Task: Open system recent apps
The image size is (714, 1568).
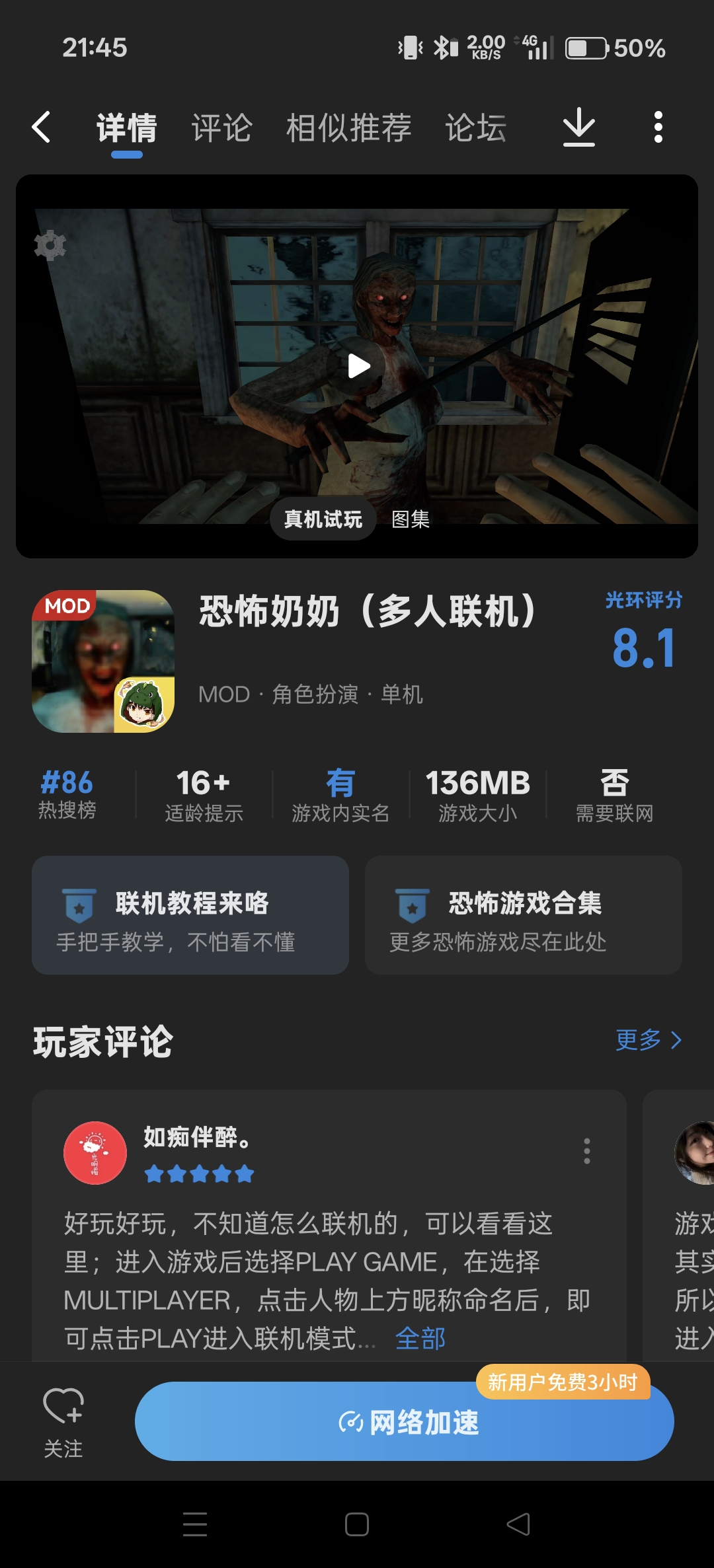Action: (195, 1524)
